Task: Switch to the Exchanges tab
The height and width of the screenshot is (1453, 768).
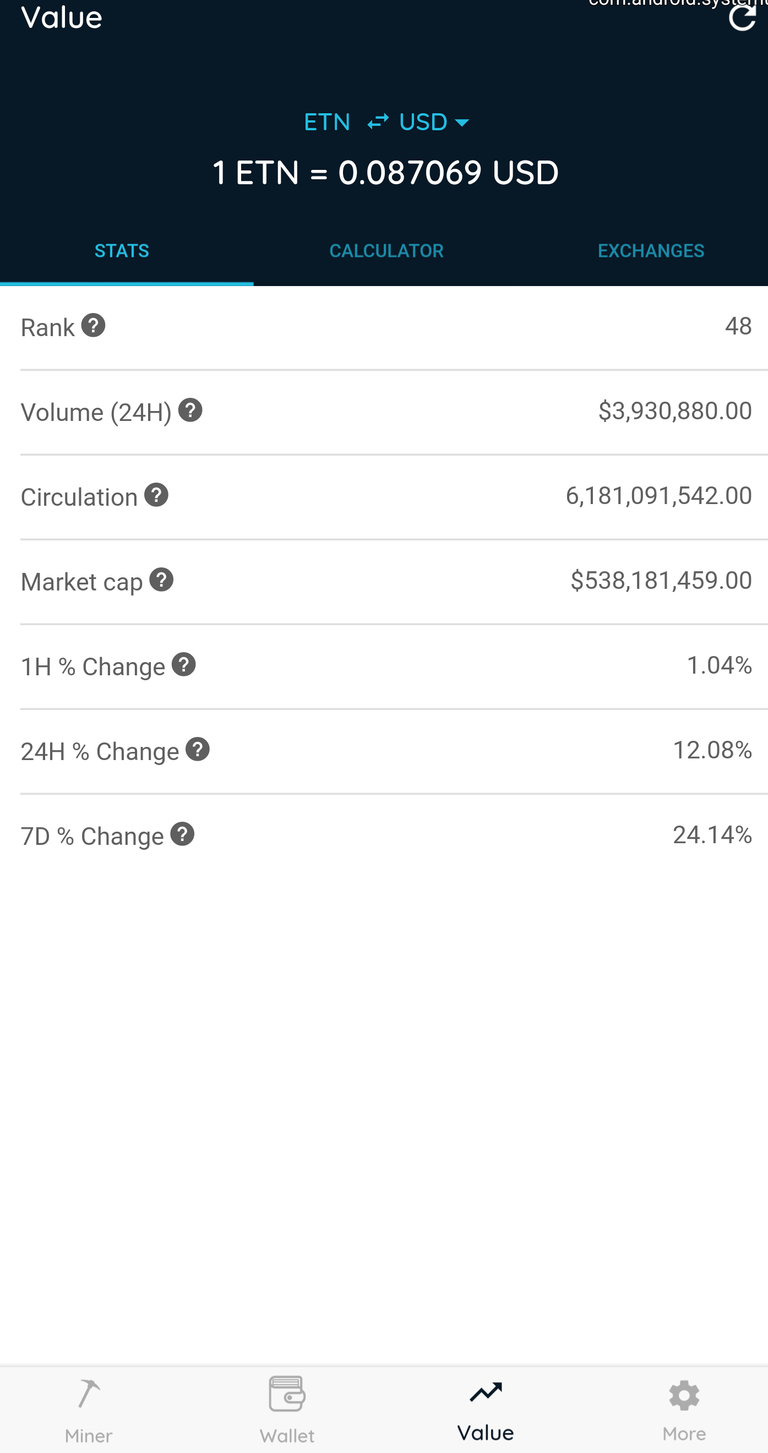Action: (651, 251)
